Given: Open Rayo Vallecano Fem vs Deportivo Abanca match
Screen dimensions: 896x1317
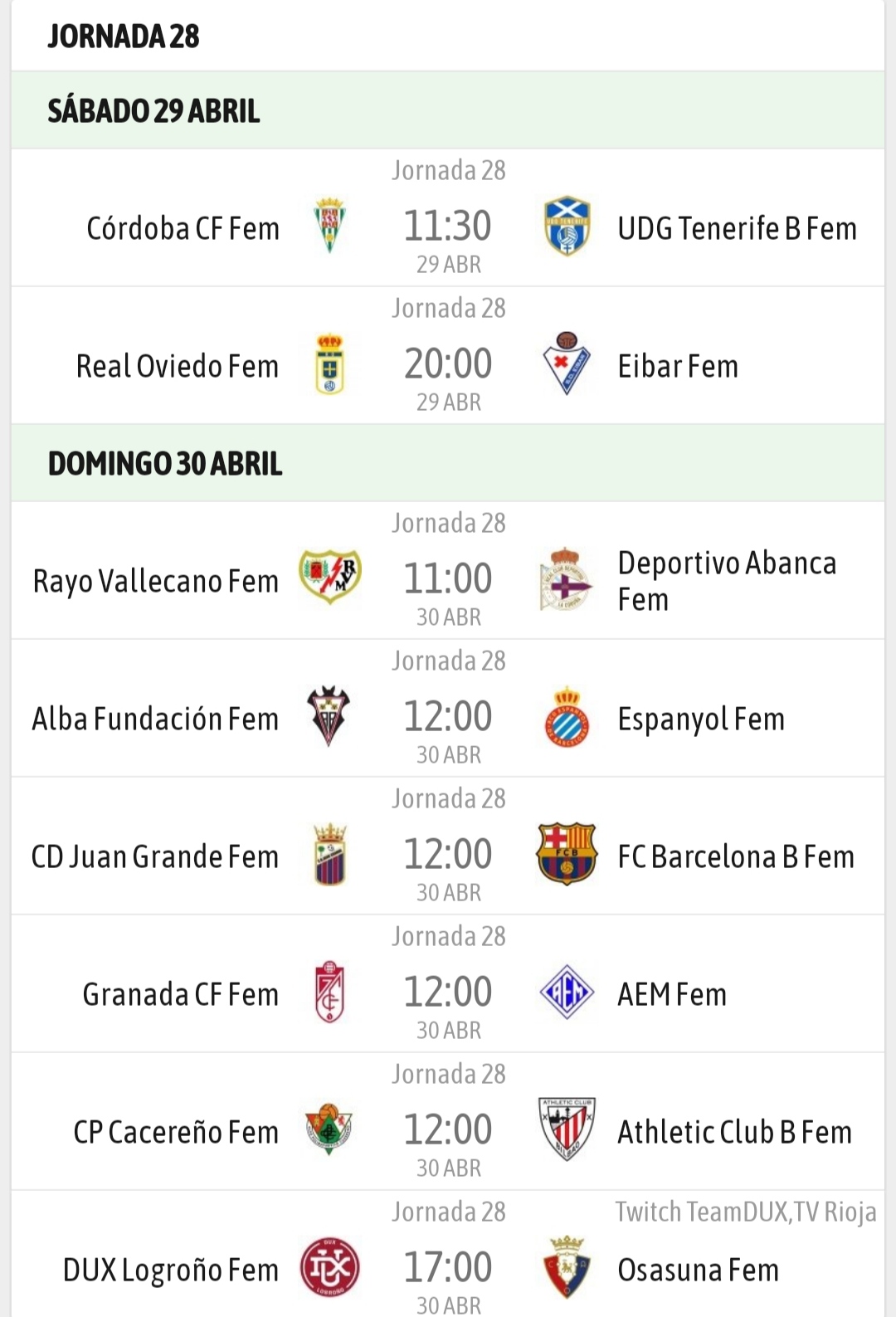Looking at the screenshot, I should point(448,578).
